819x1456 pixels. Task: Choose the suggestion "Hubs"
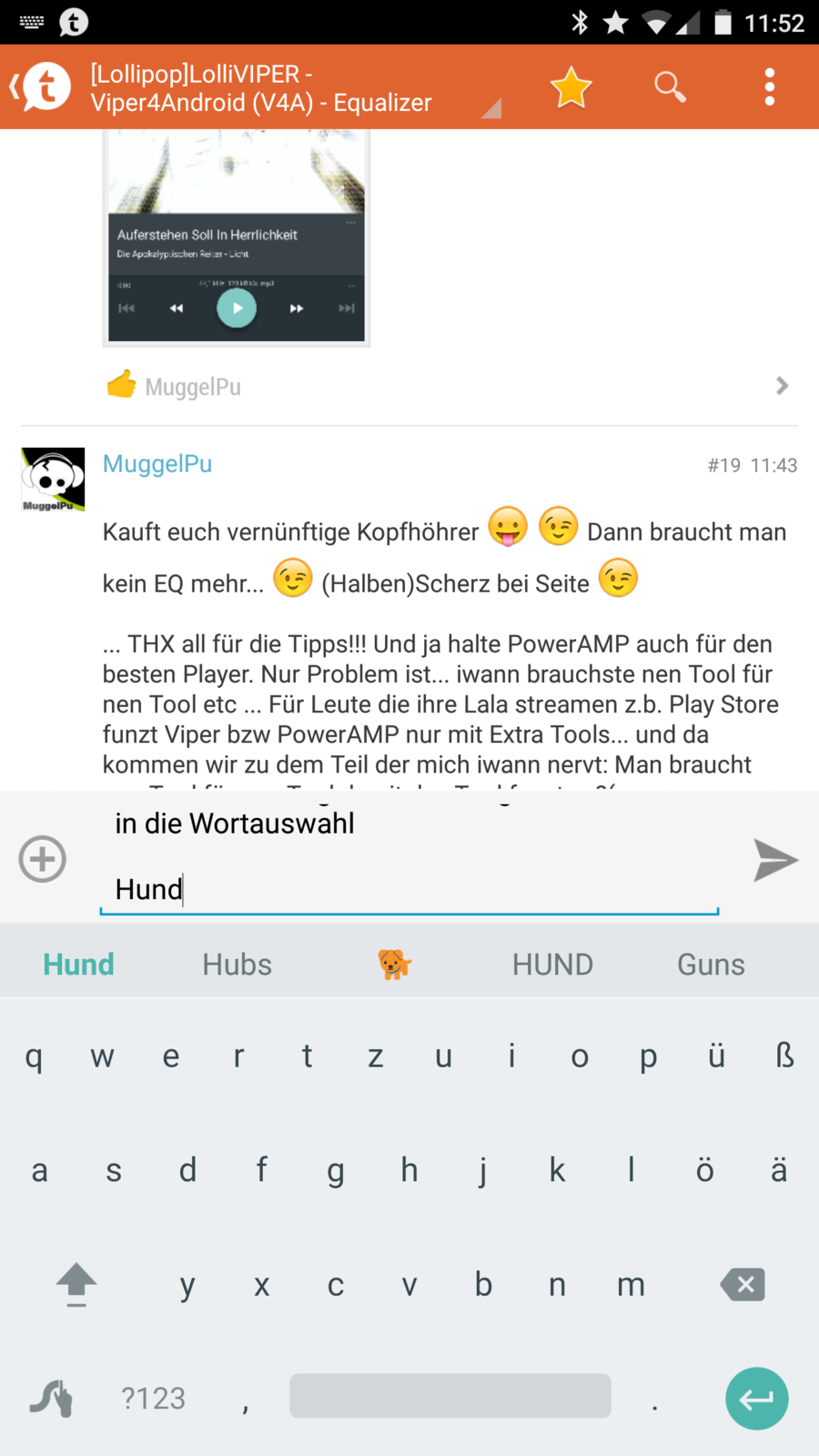pyautogui.click(x=237, y=965)
